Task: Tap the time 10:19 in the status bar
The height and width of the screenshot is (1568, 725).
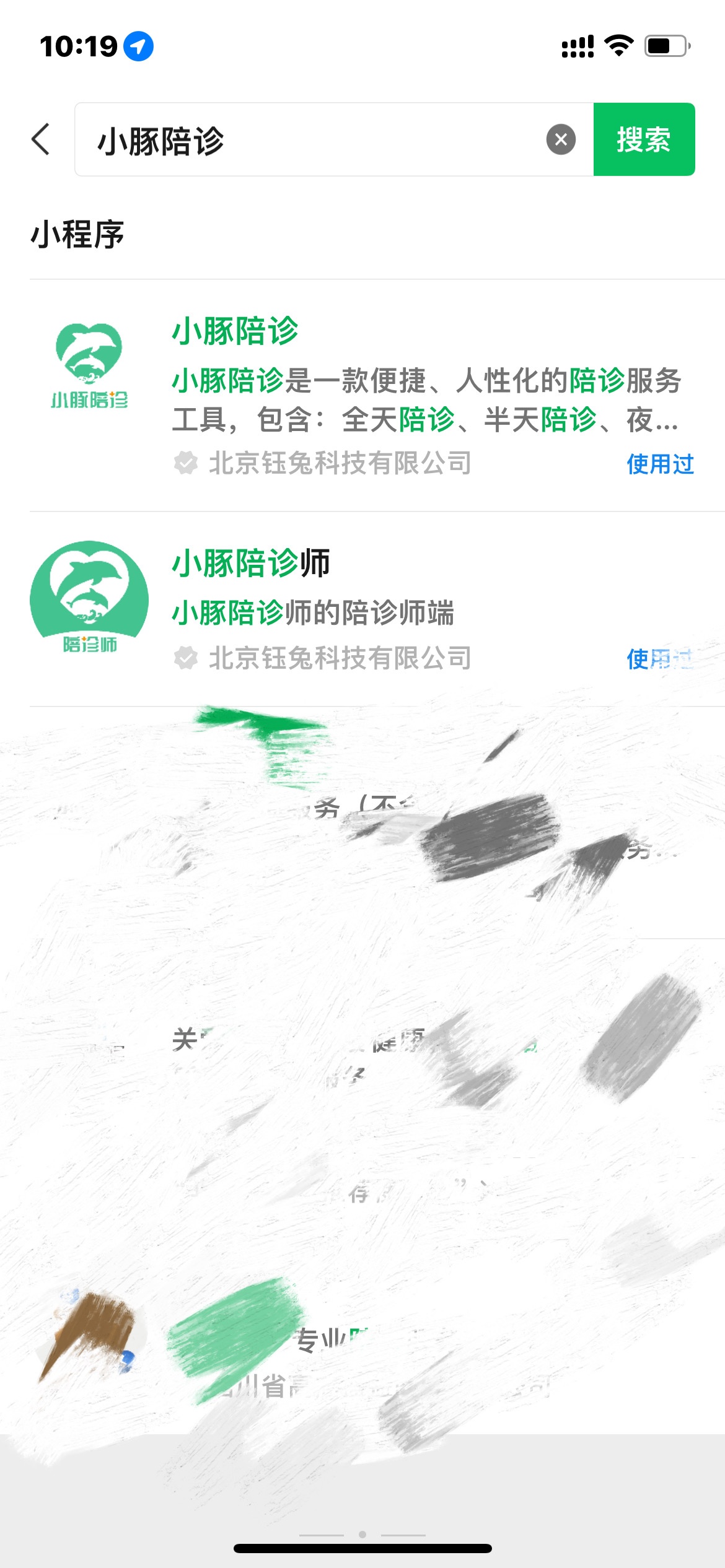Action: click(77, 46)
